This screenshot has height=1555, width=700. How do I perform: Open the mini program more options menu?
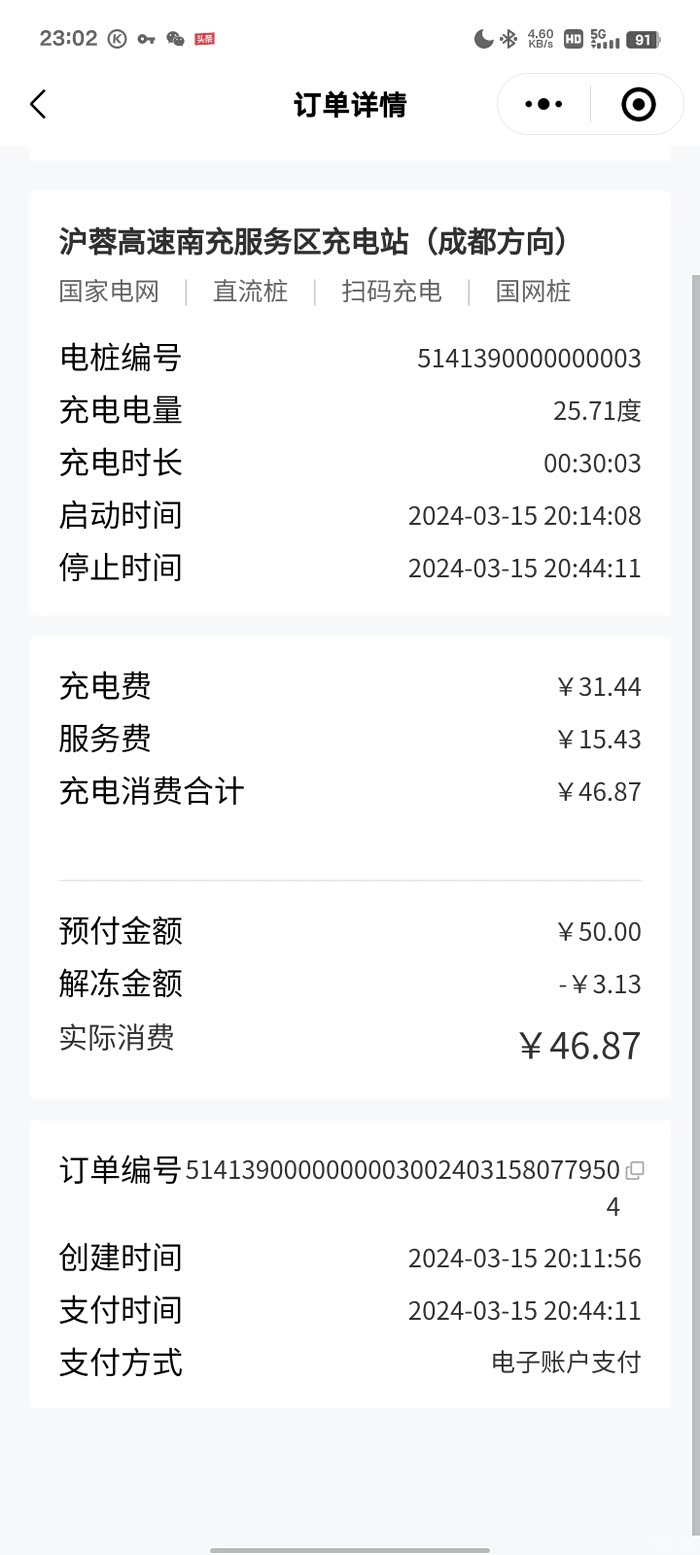(x=544, y=104)
